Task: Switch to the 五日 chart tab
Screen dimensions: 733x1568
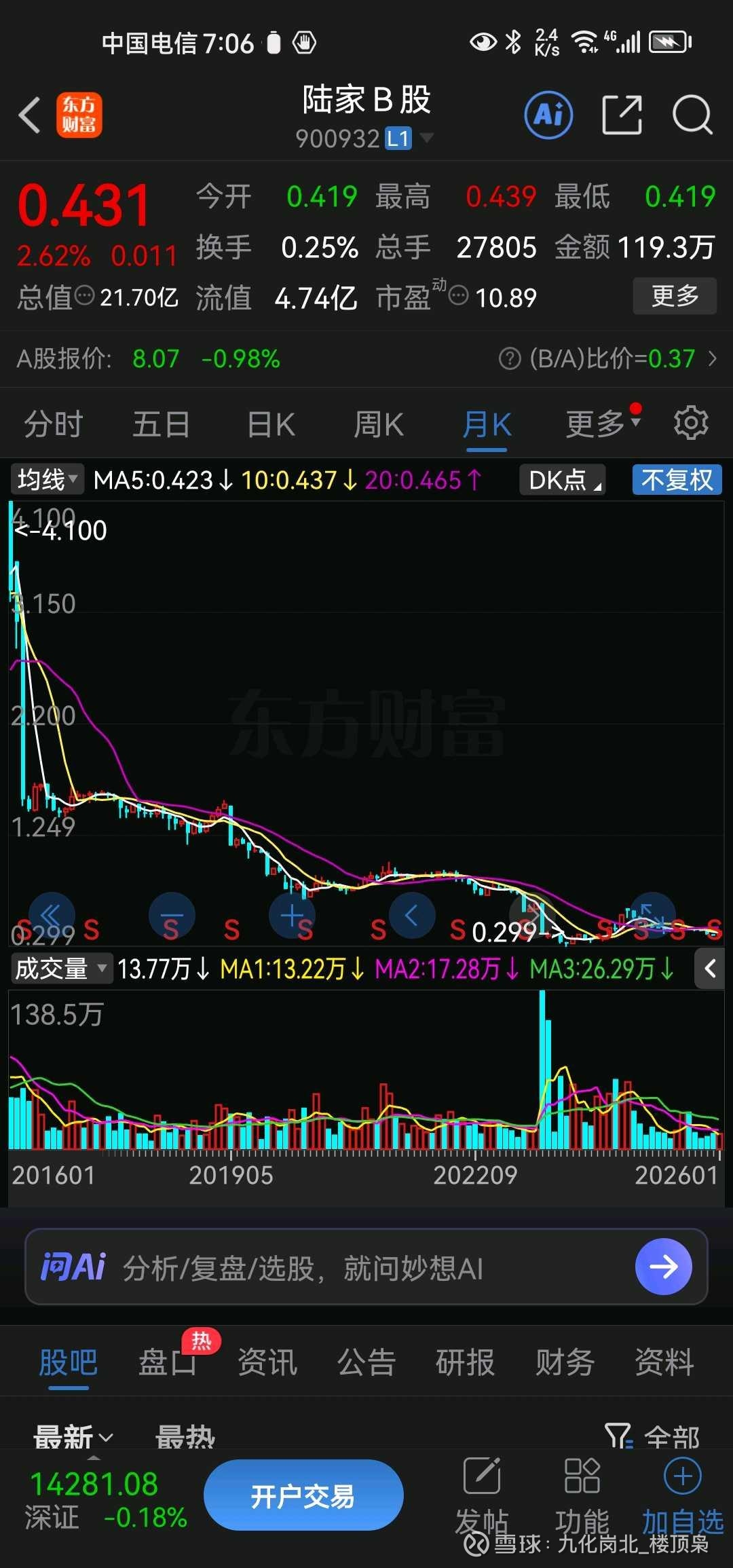Action: (161, 425)
